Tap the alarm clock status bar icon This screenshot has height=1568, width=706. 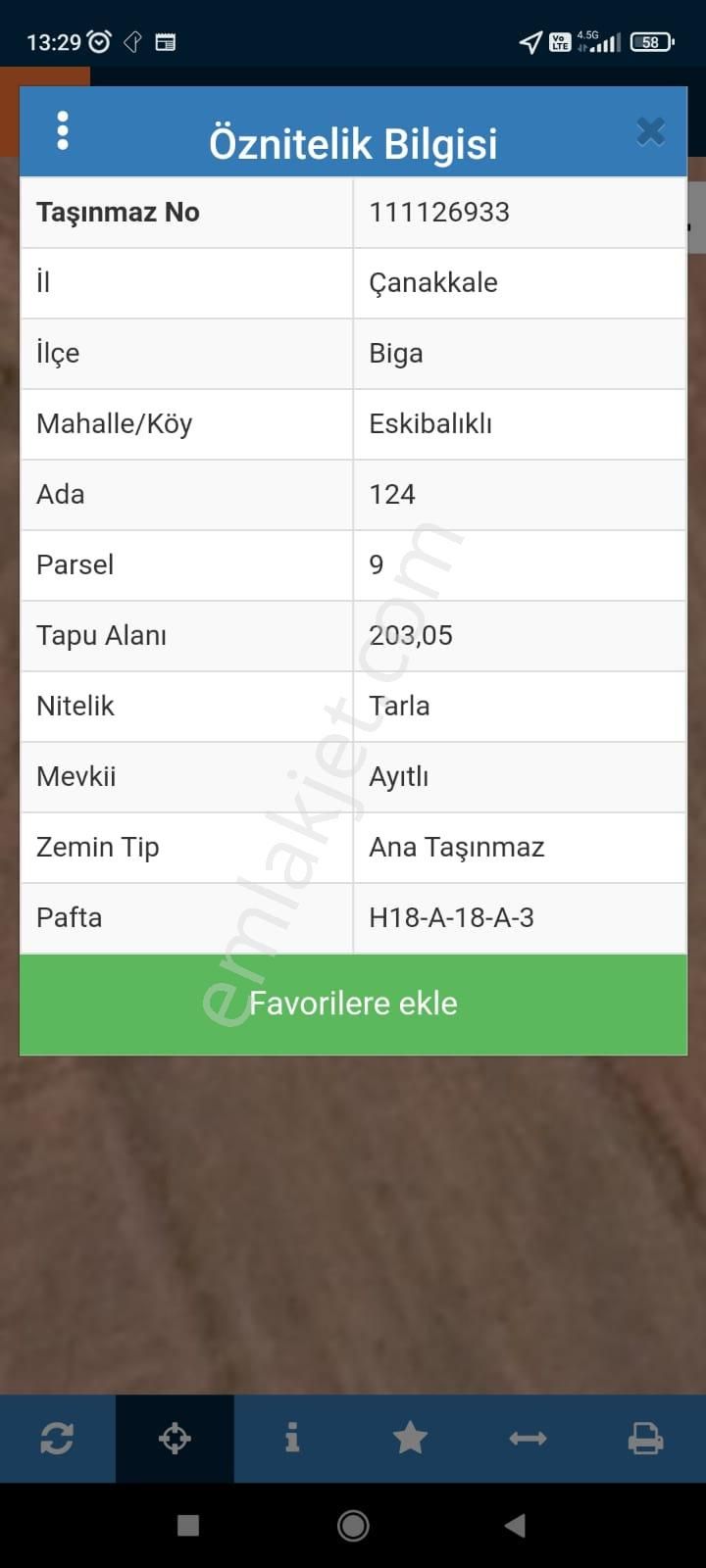97,41
